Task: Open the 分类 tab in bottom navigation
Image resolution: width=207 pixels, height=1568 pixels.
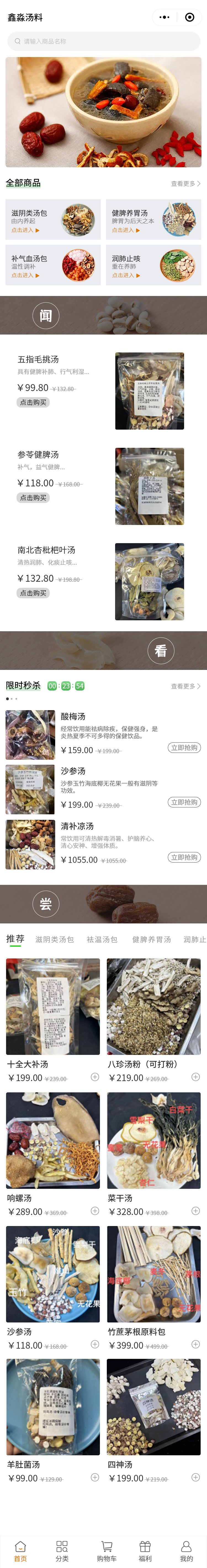Action: point(62,1551)
